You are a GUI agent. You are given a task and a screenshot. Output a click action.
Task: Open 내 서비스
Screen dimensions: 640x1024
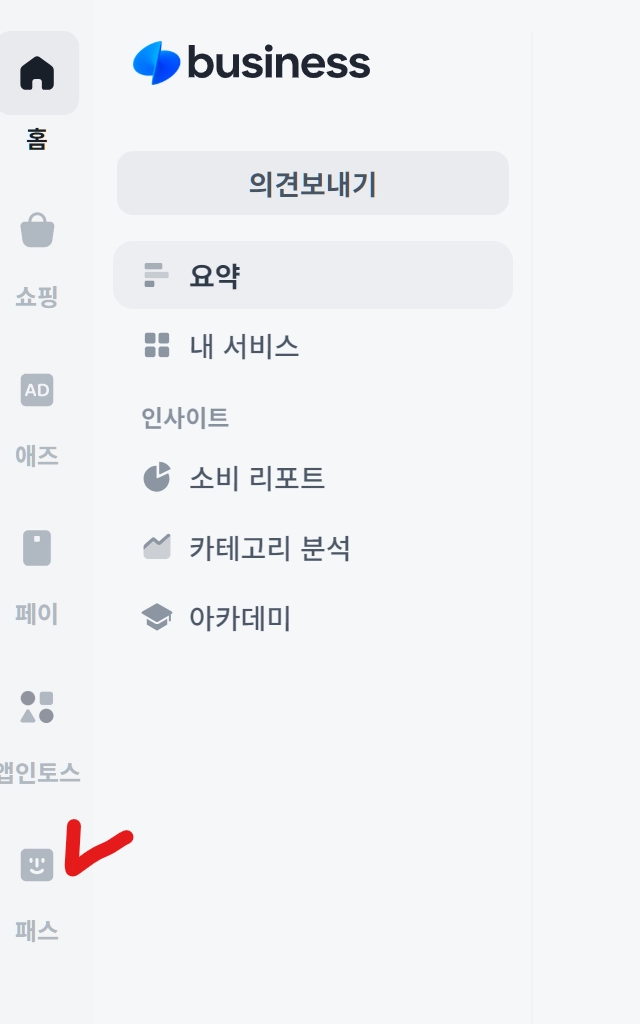[244, 347]
